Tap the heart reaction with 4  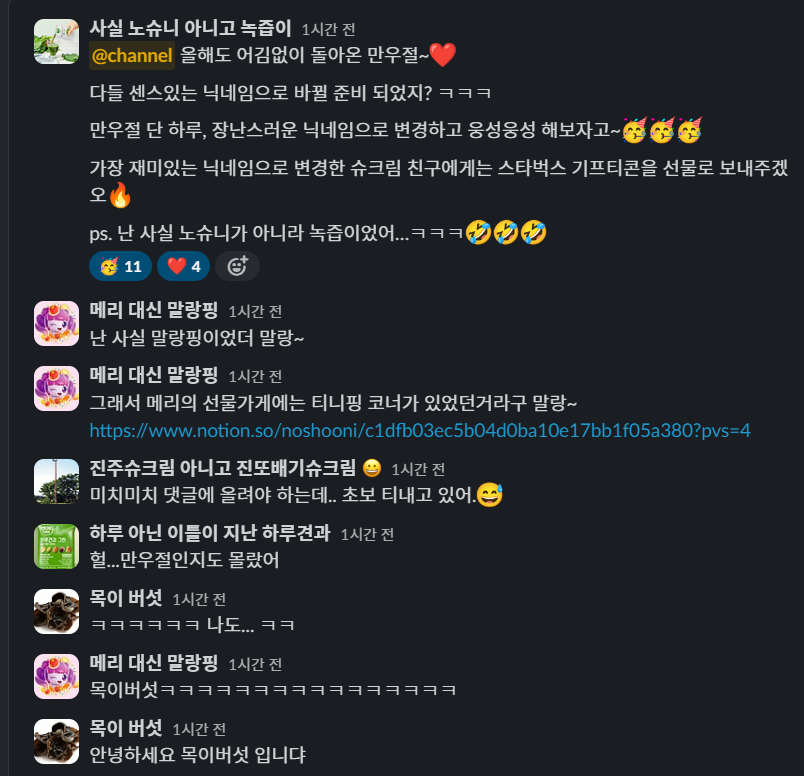pyautogui.click(x=183, y=266)
